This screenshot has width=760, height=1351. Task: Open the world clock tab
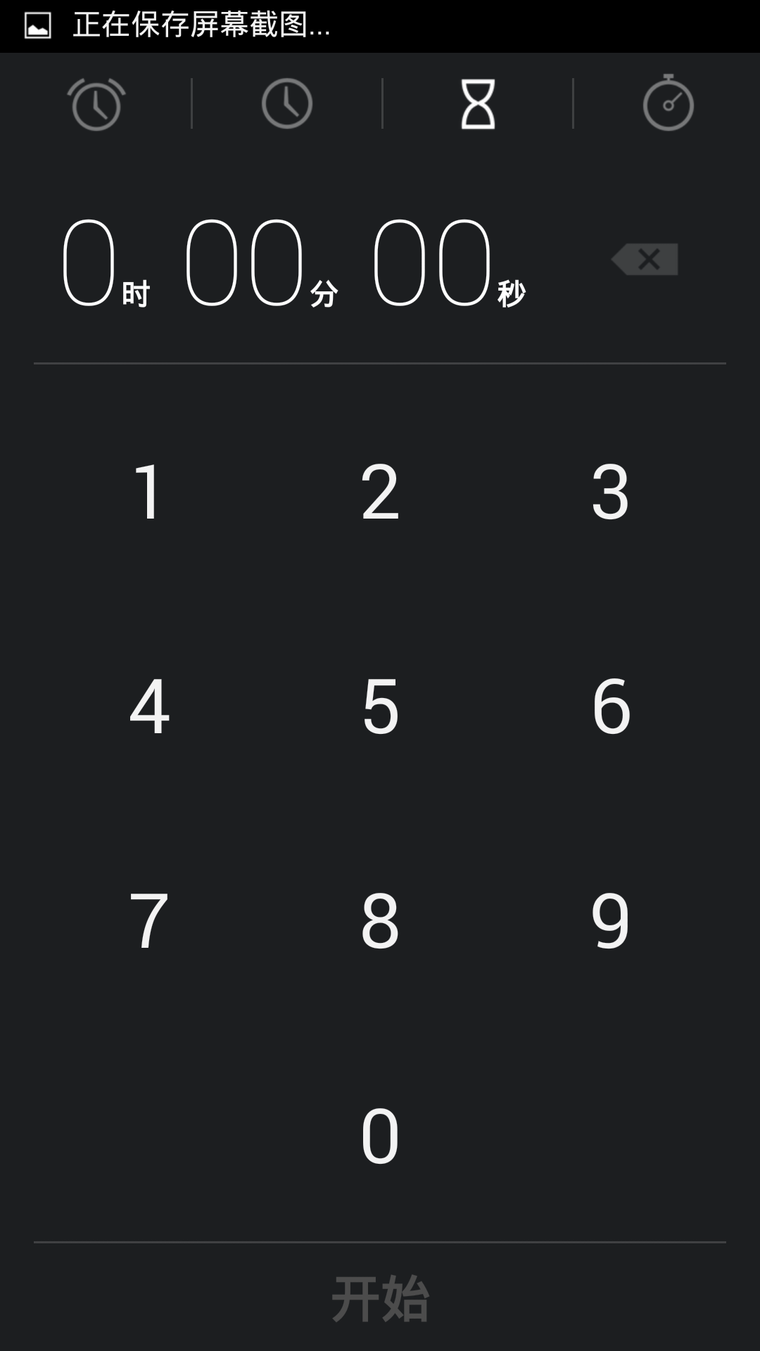coord(287,104)
